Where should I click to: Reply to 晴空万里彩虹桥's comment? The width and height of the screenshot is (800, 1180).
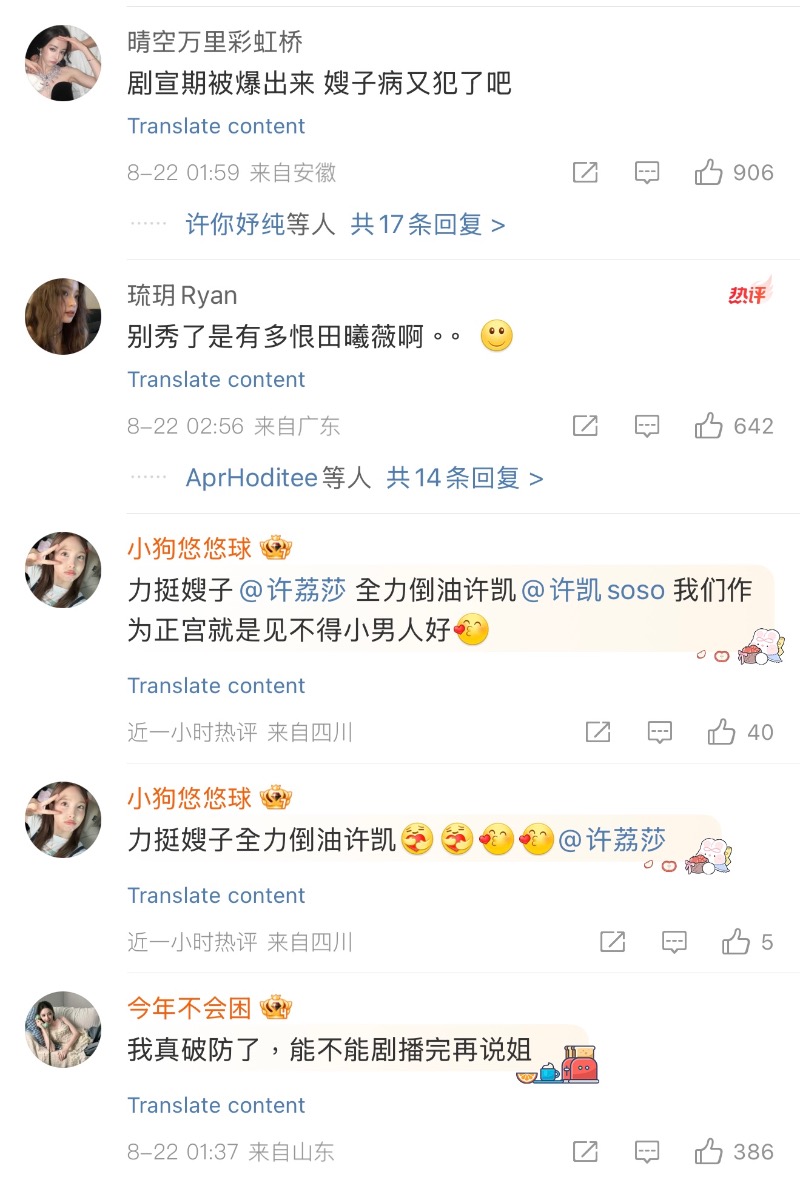point(647,173)
